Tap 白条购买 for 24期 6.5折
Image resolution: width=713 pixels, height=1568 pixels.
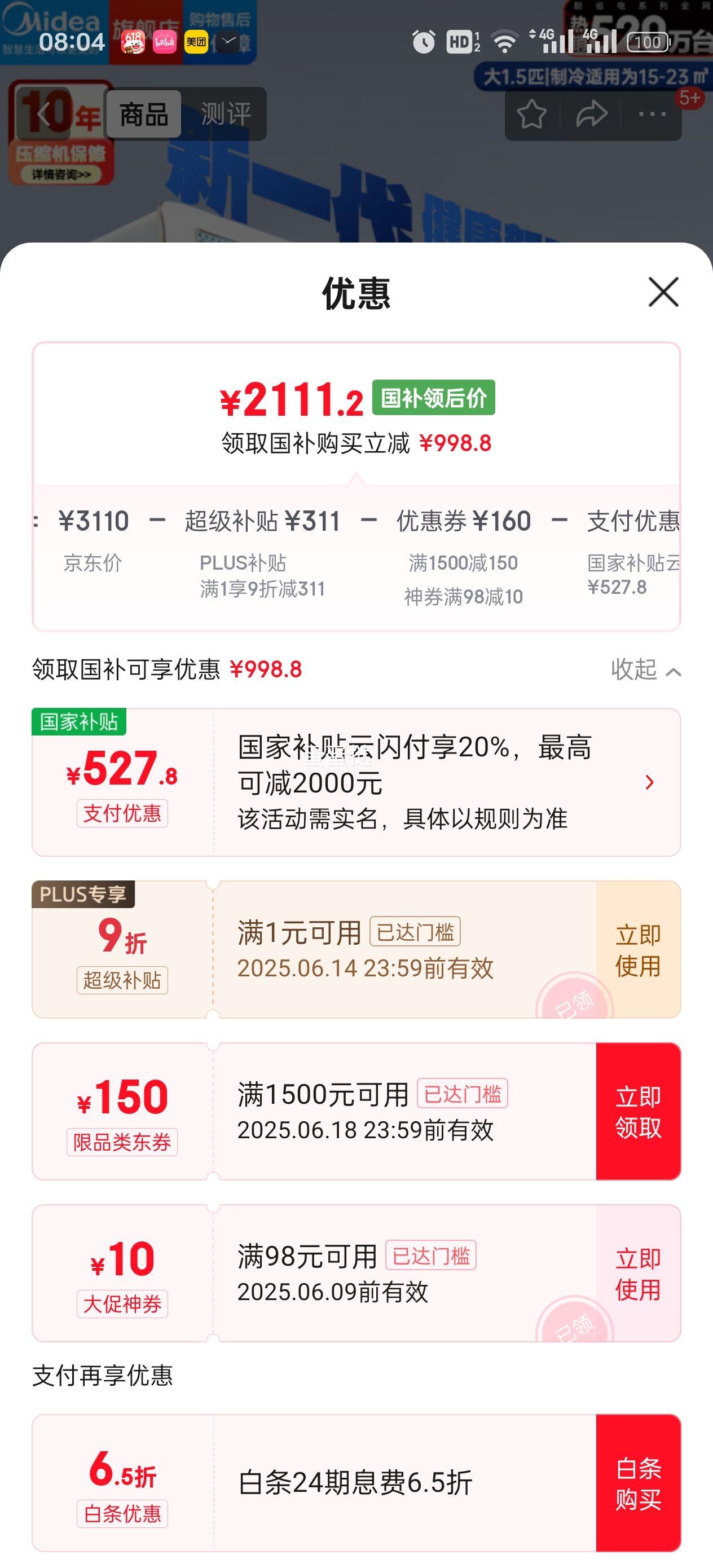click(x=637, y=1483)
